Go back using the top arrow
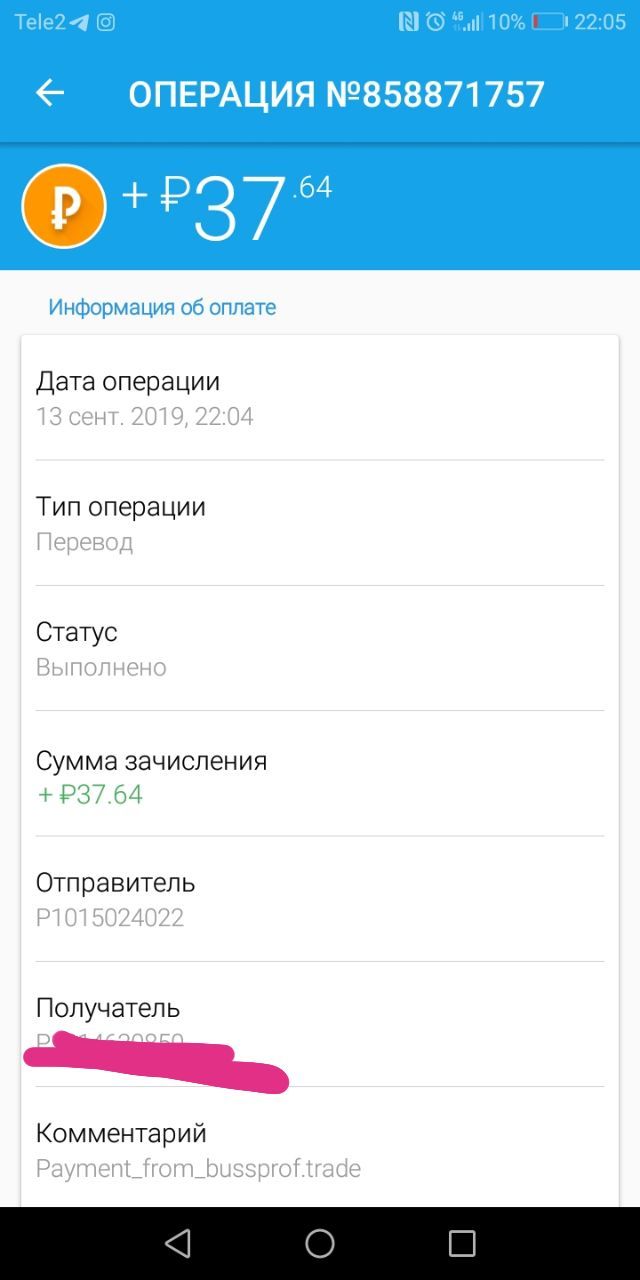Screen dimensions: 640x1280 coord(50,93)
